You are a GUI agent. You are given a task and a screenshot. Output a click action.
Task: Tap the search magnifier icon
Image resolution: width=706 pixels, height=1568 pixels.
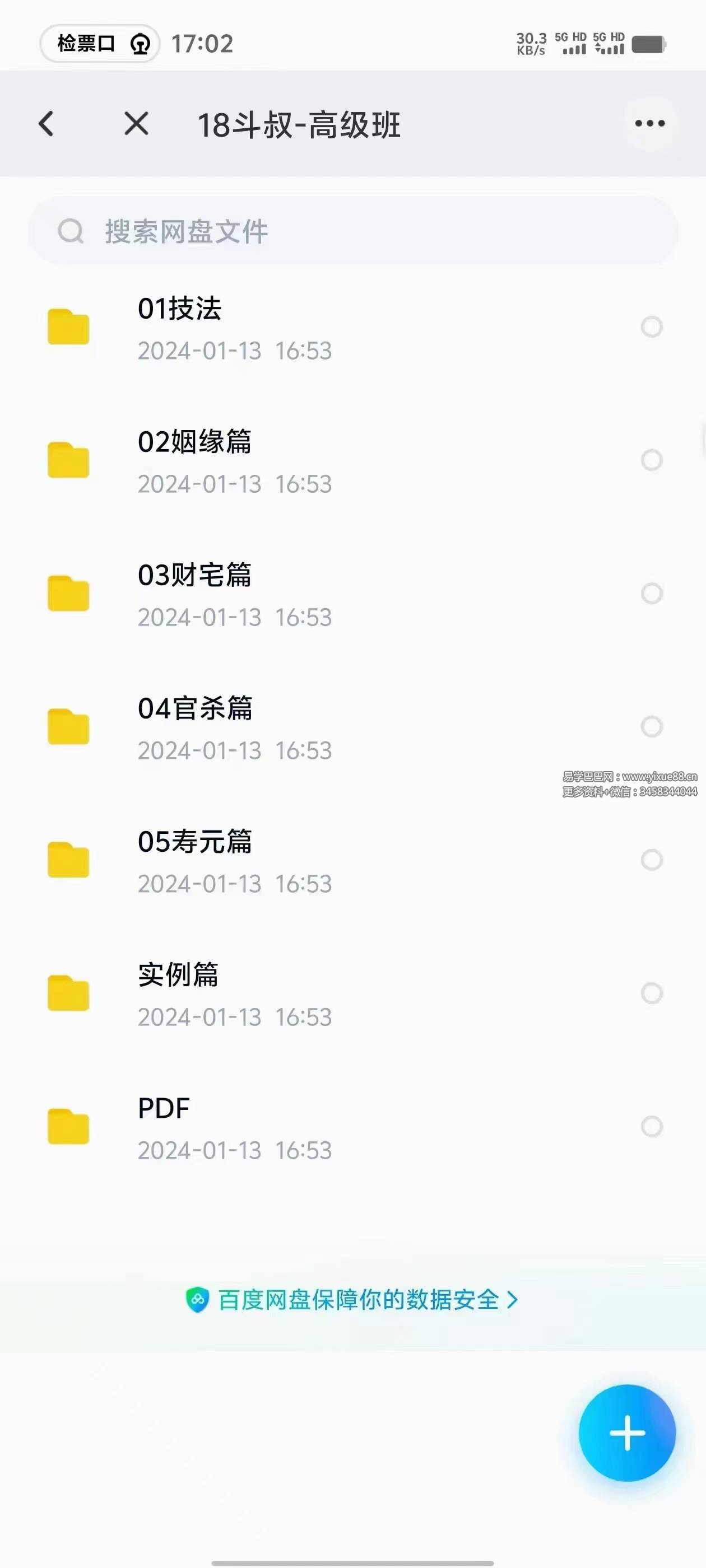71,231
